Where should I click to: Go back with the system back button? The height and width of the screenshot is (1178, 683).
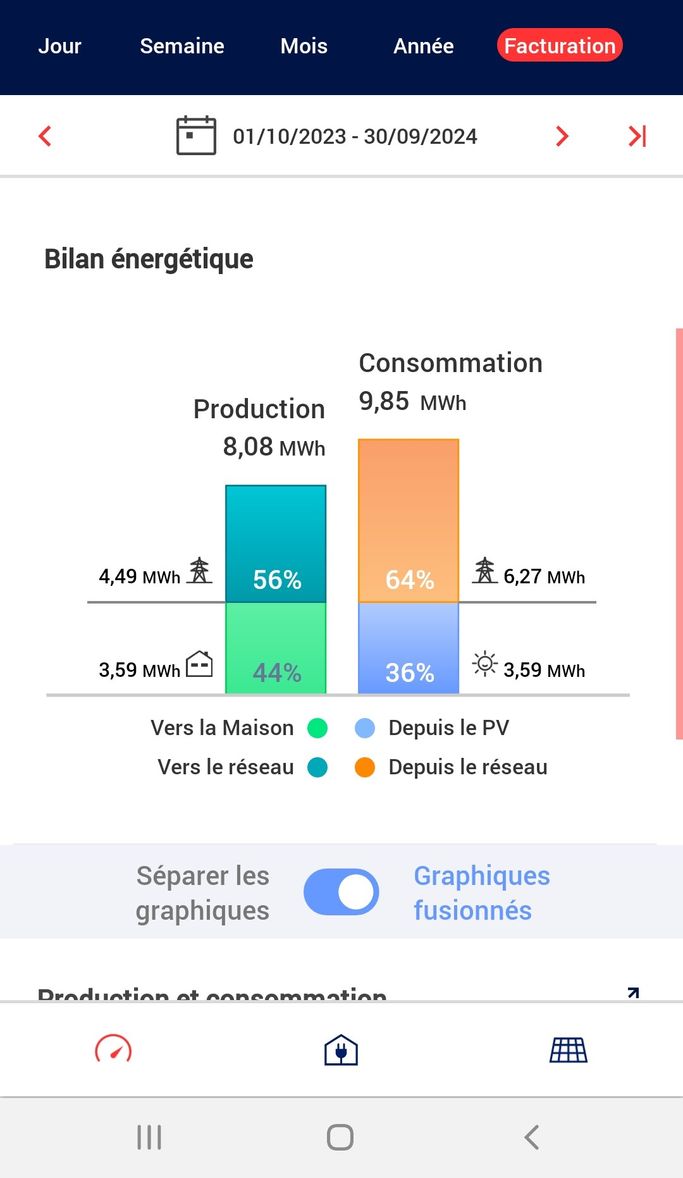pyautogui.click(x=531, y=1137)
